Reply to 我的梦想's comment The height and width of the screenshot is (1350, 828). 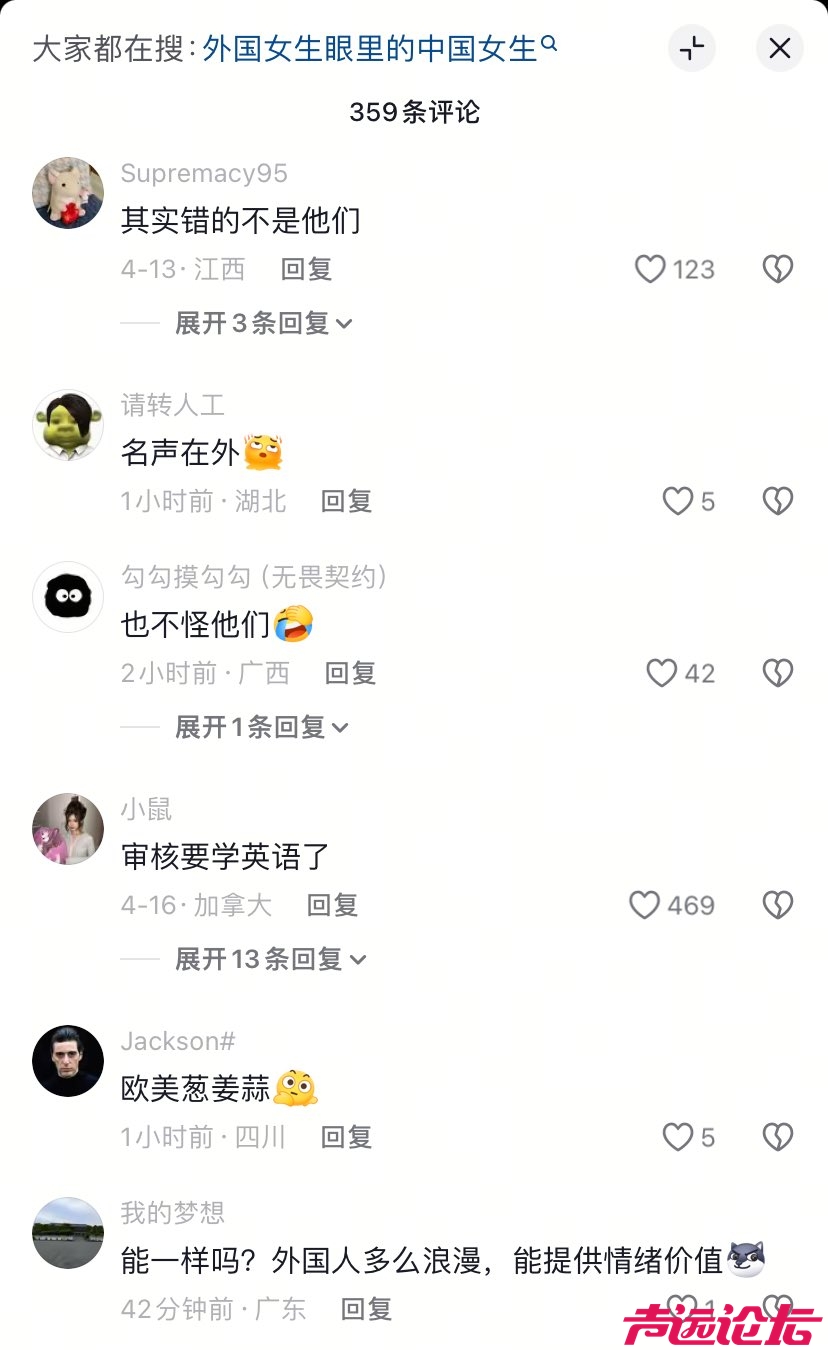(366, 1308)
